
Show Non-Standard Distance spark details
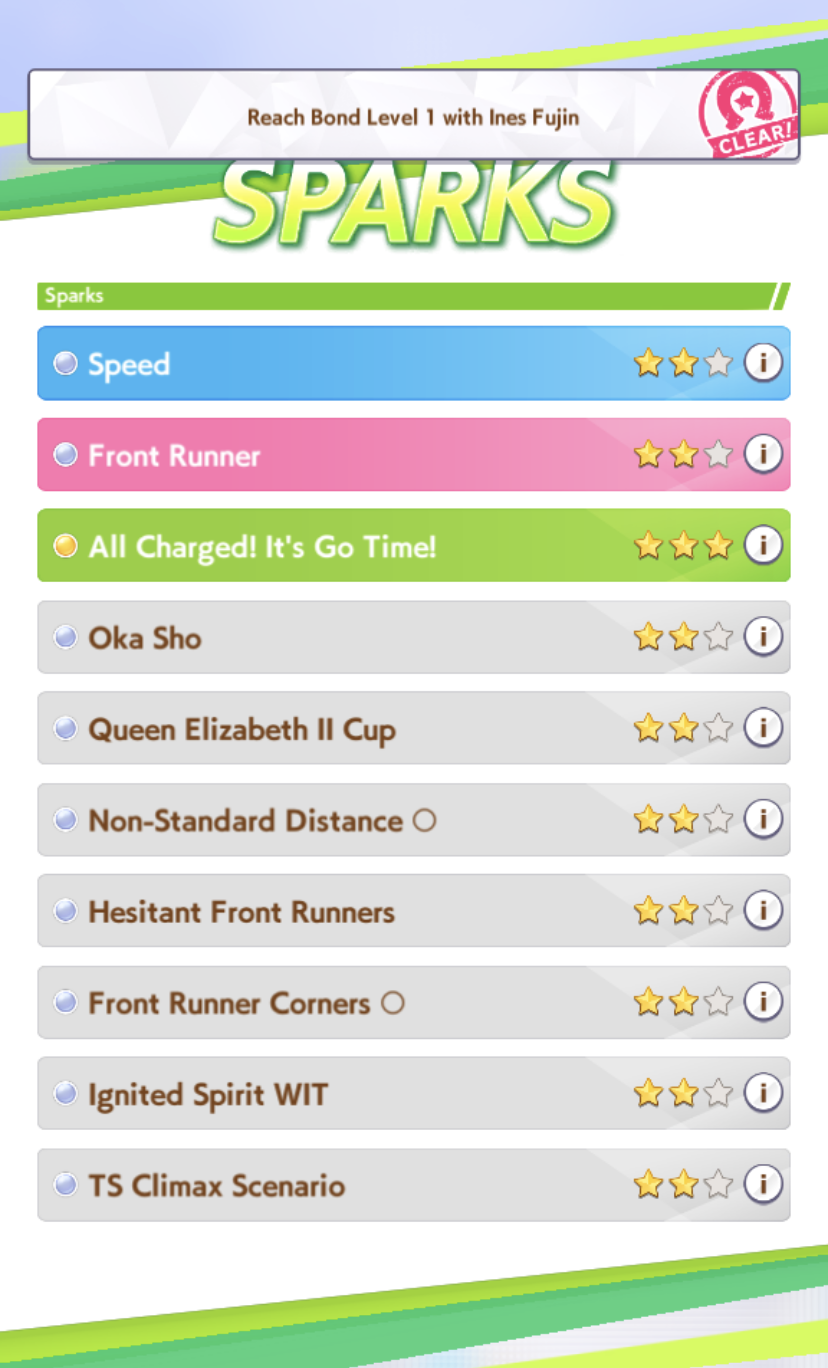[x=763, y=819]
